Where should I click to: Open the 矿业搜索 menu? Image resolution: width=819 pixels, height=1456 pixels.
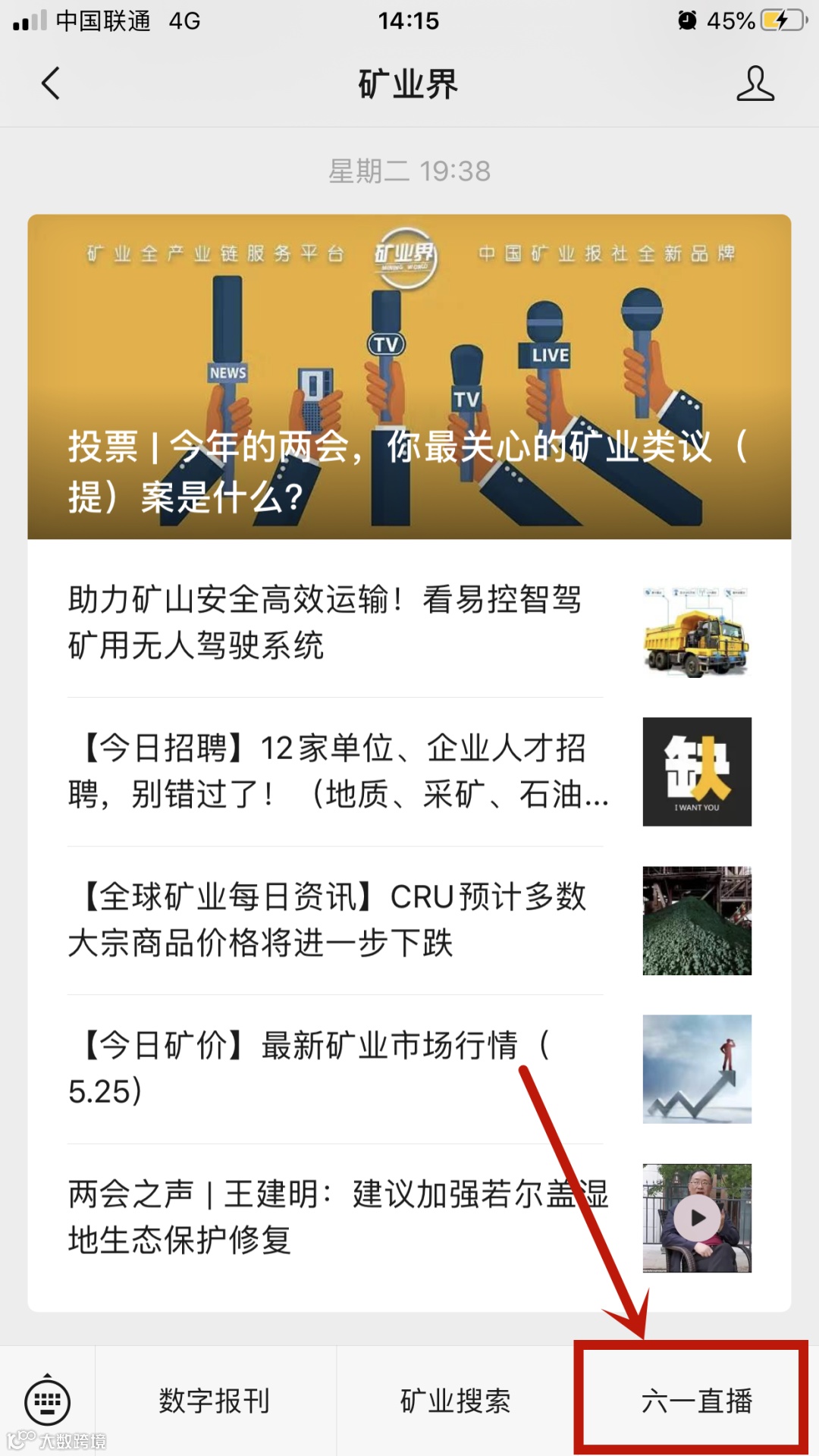click(455, 1401)
